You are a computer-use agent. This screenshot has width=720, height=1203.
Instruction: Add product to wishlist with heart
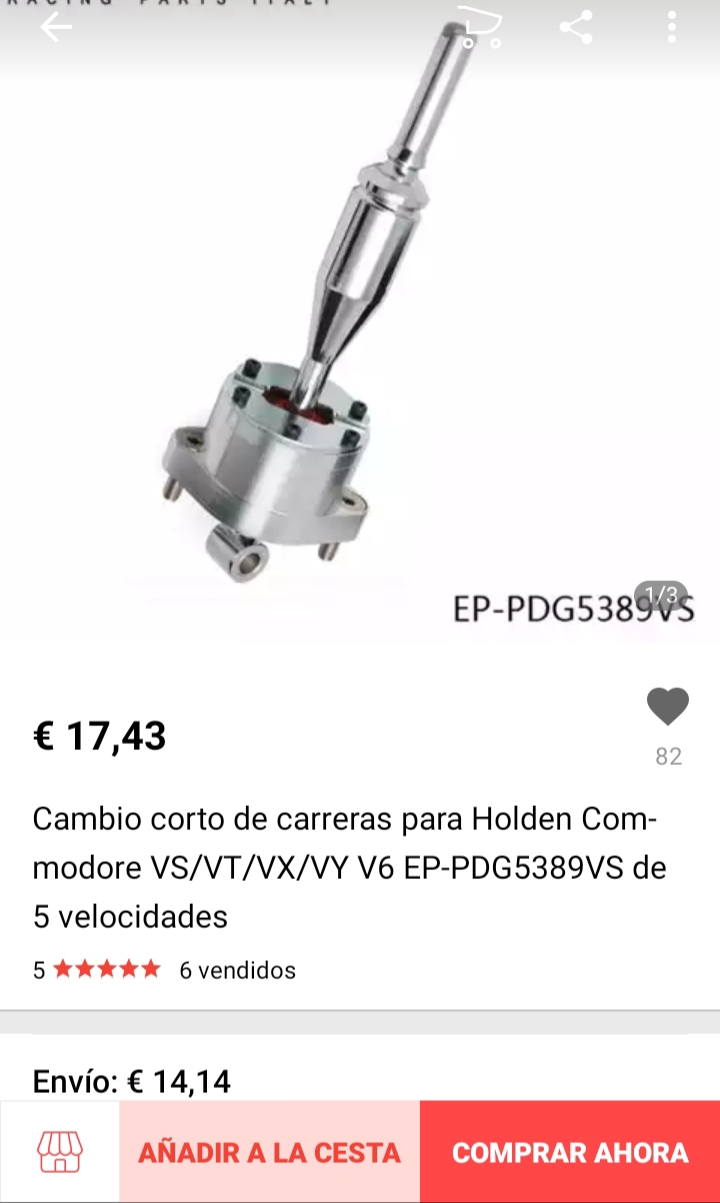(668, 707)
